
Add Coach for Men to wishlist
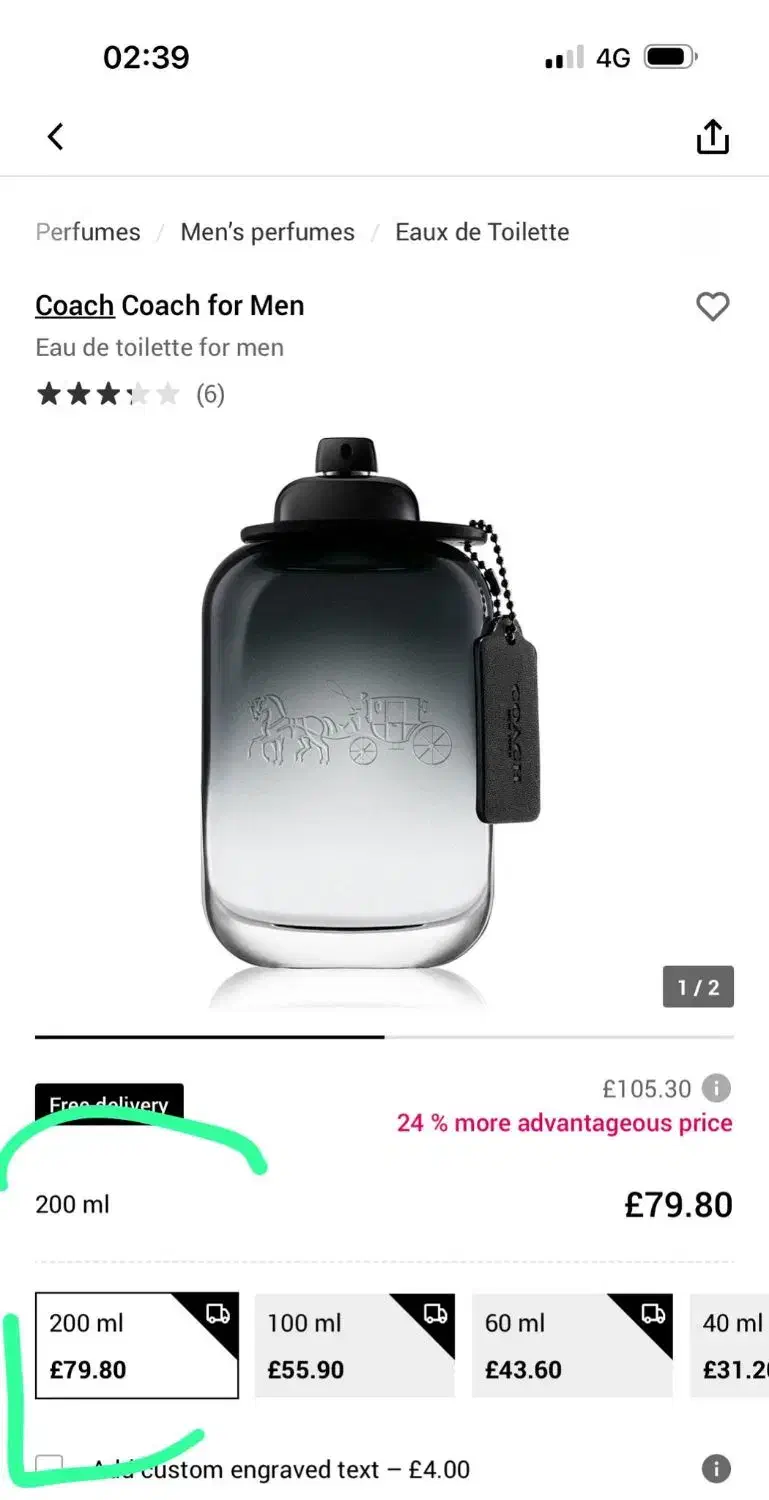[712, 306]
